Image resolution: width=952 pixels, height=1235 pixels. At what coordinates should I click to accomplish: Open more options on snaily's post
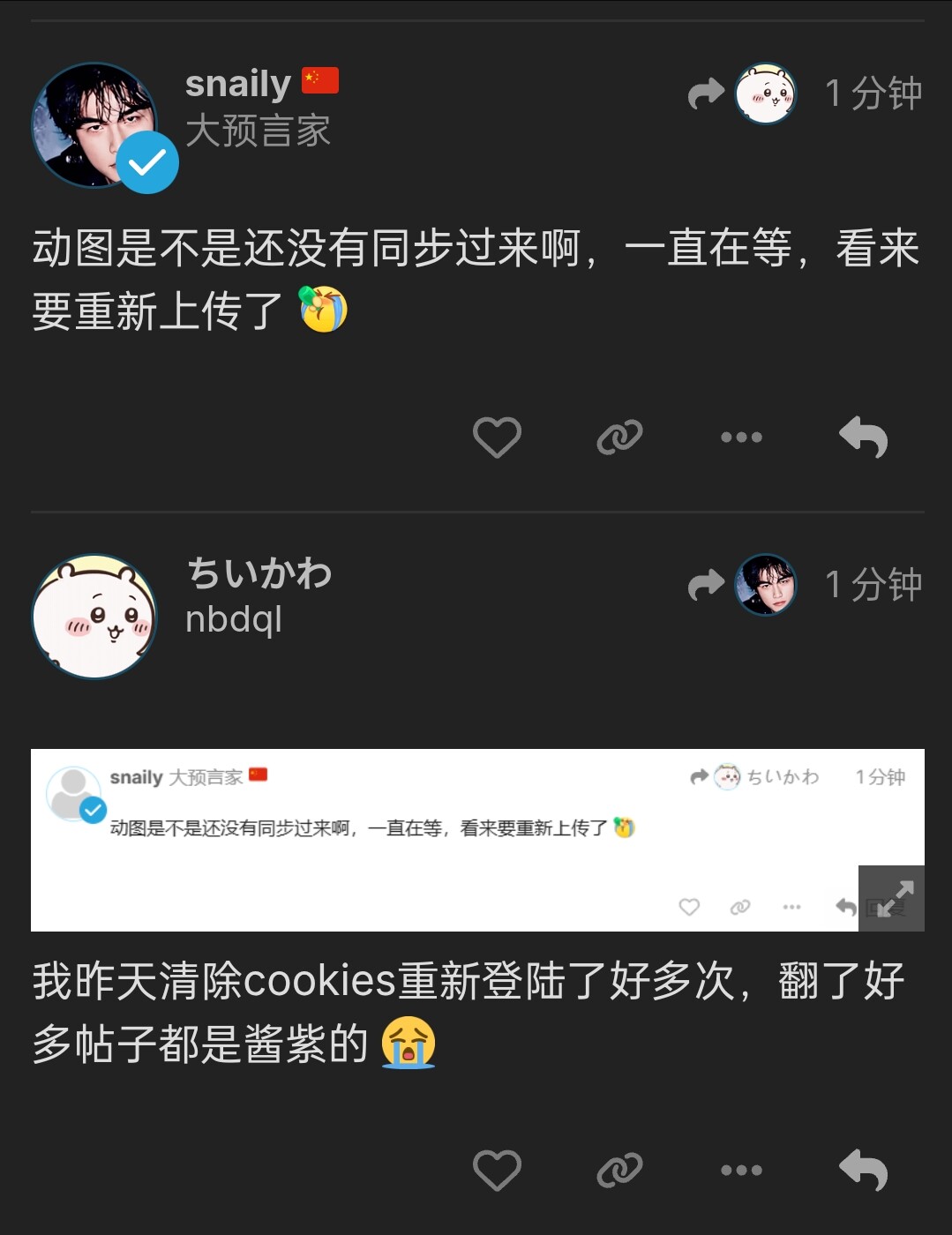(x=741, y=437)
